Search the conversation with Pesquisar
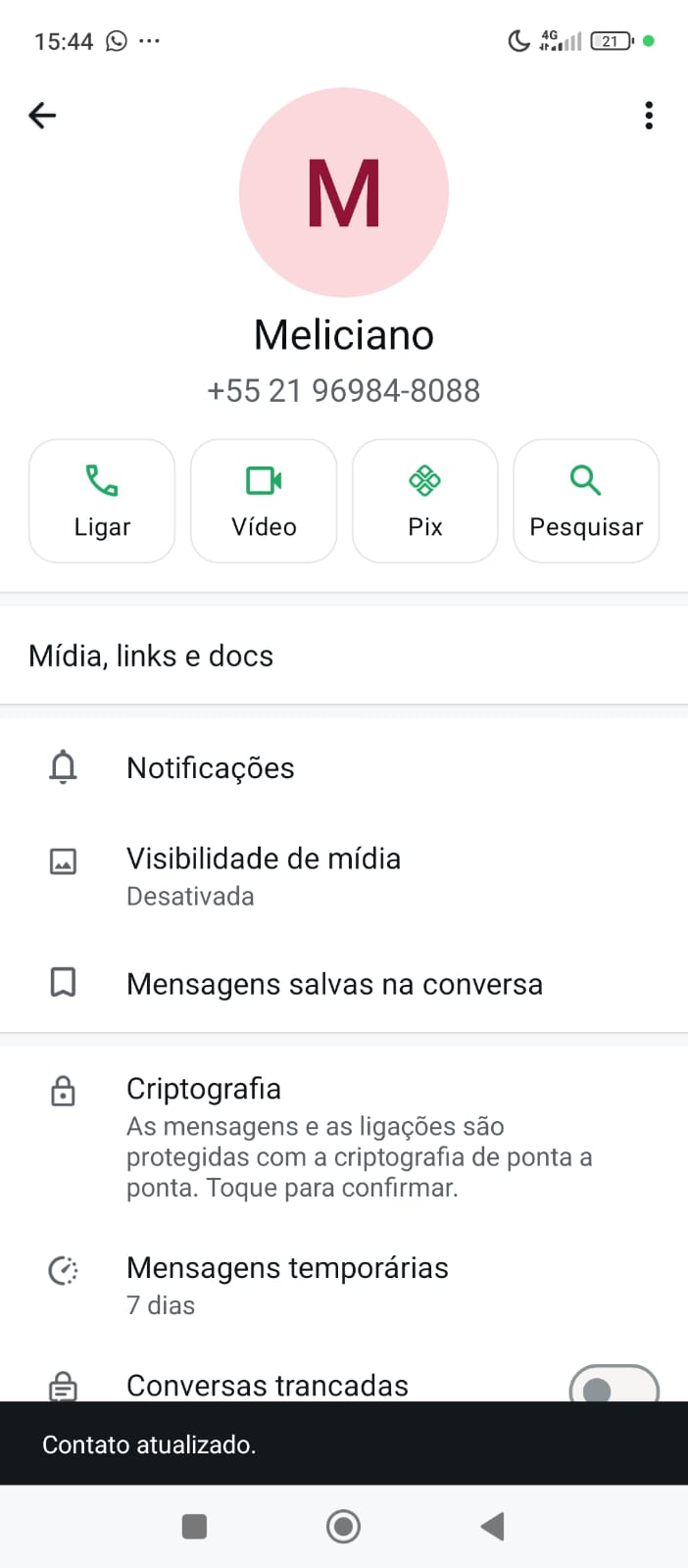This screenshot has width=688, height=1568. 586,501
